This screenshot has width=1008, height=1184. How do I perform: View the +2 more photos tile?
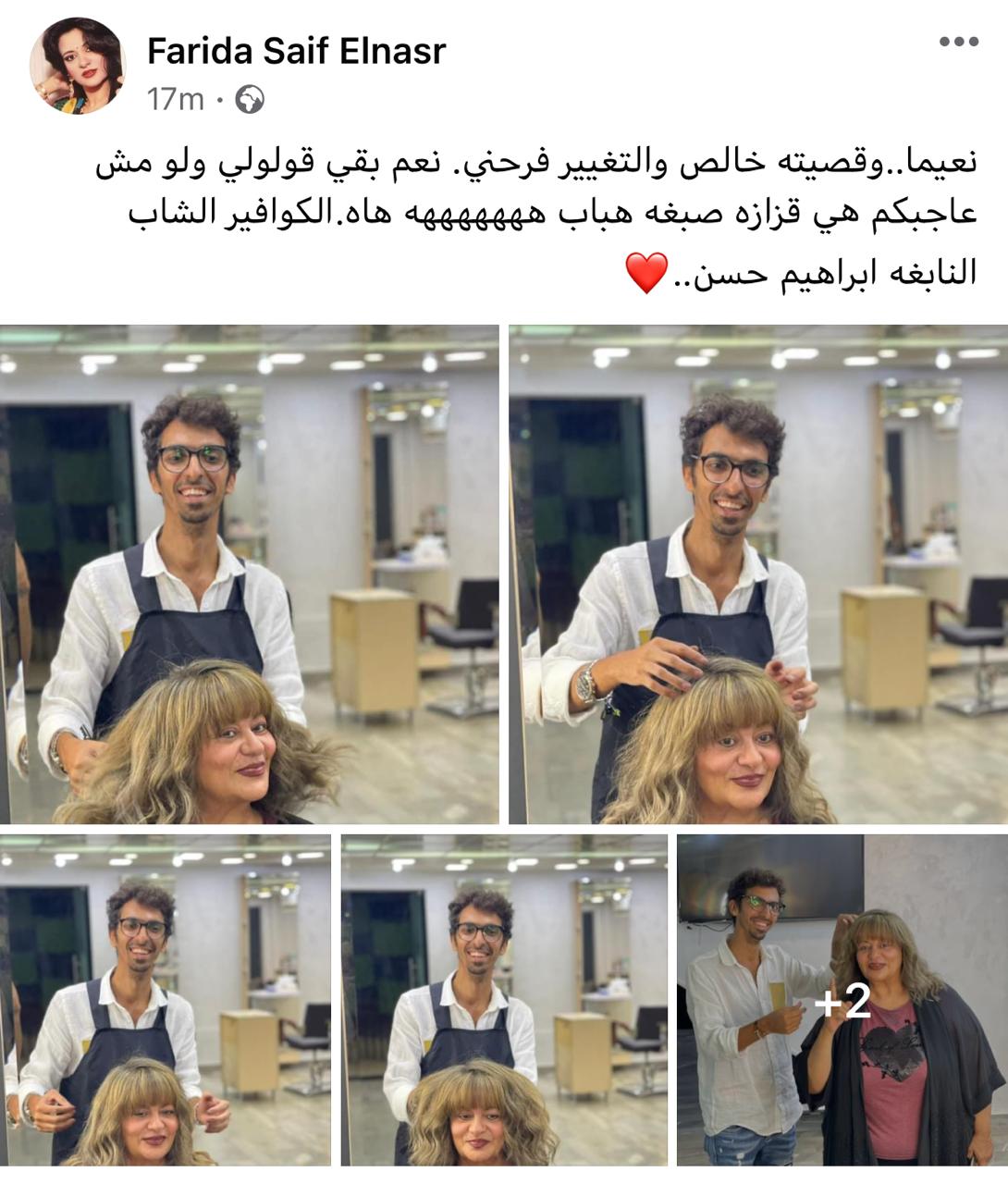click(x=842, y=999)
